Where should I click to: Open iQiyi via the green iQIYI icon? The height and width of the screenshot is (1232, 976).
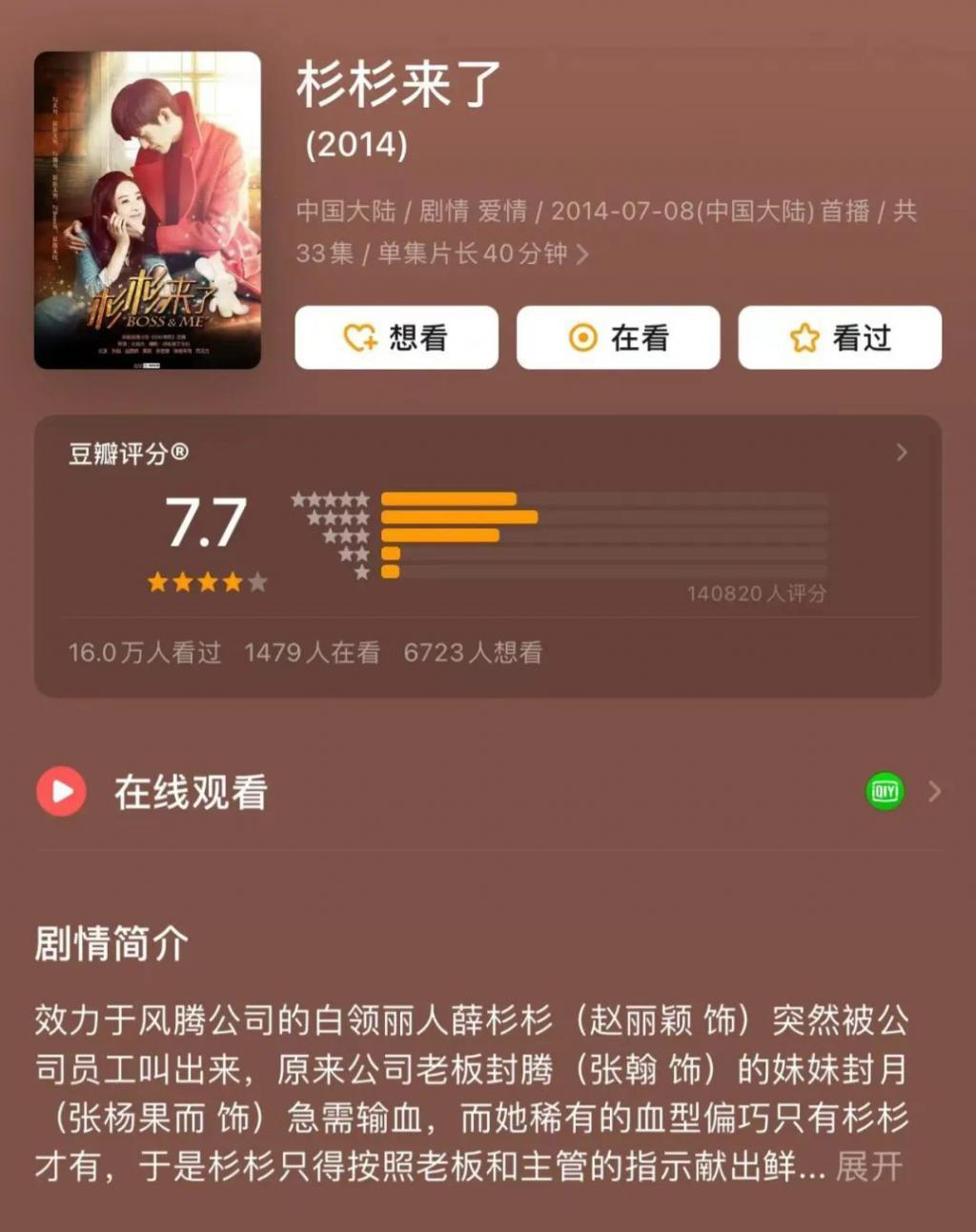point(883,792)
